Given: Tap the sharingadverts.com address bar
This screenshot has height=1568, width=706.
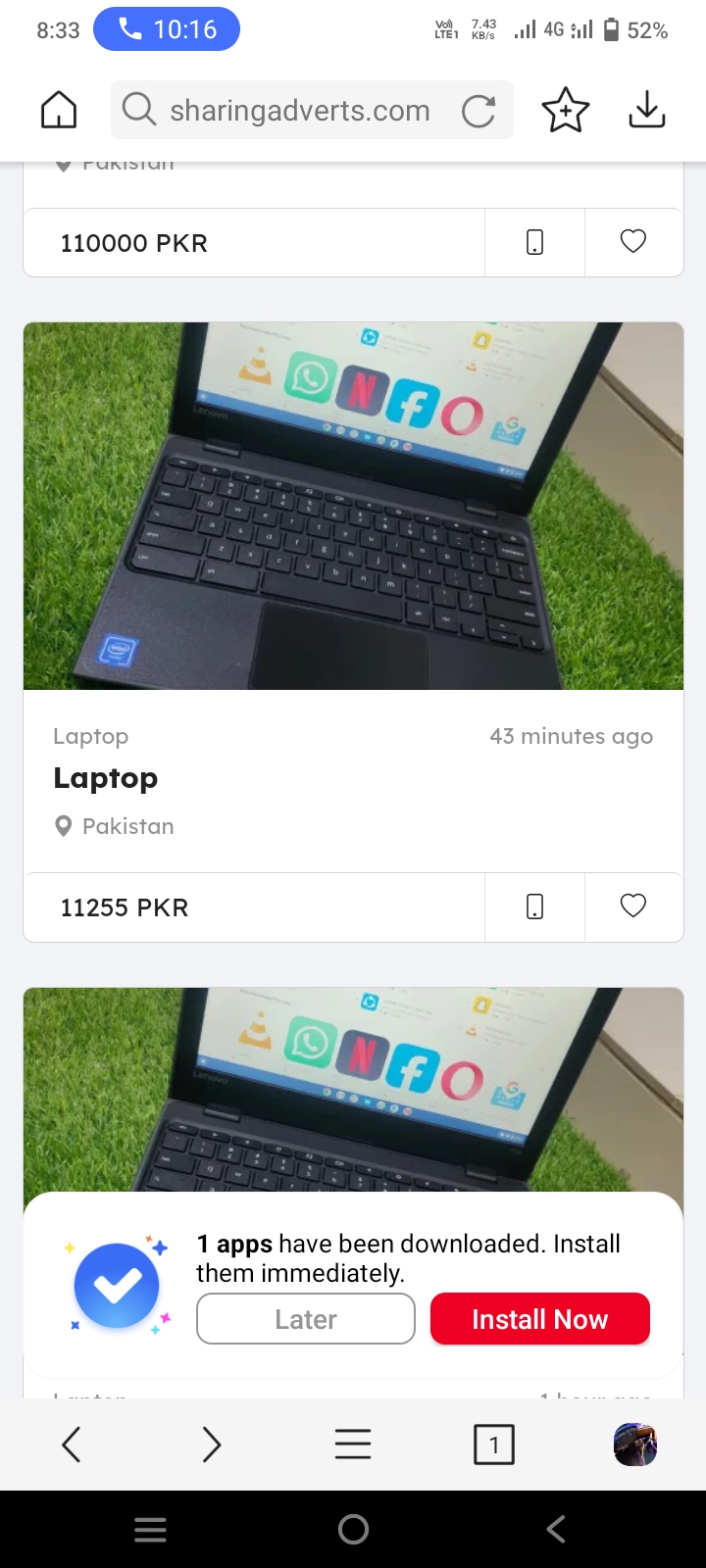Looking at the screenshot, I should (299, 111).
